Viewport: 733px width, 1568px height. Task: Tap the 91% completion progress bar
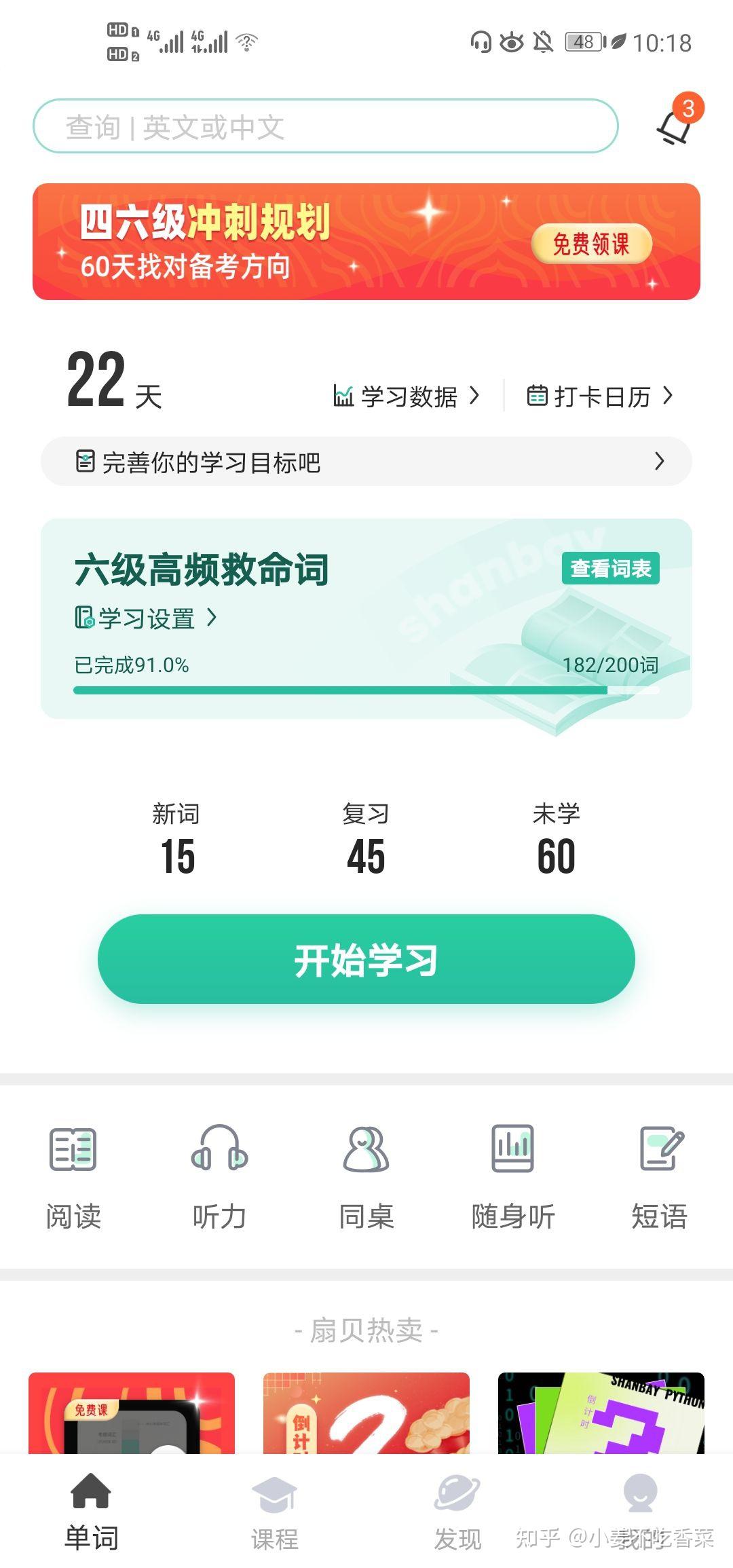coord(366,690)
